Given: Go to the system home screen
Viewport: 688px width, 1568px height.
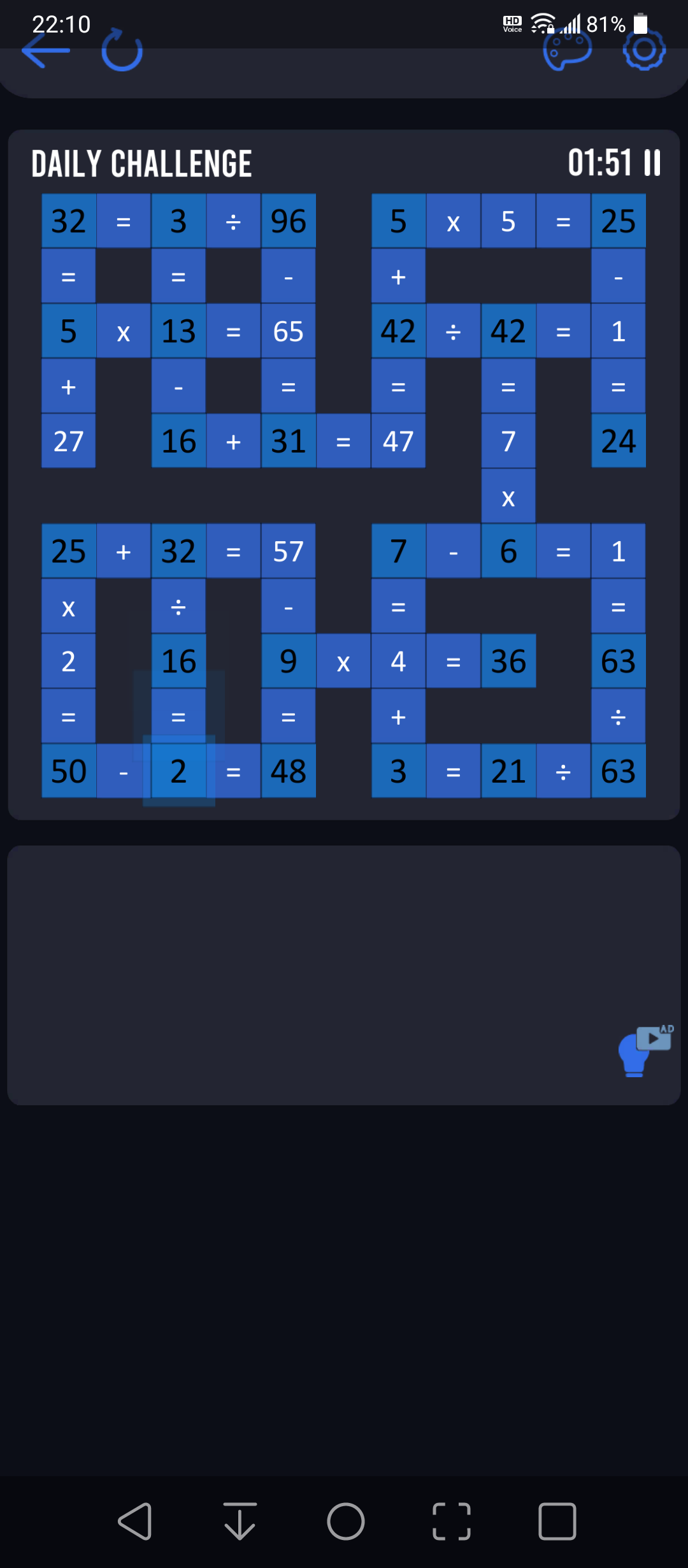Looking at the screenshot, I should 346,1521.
